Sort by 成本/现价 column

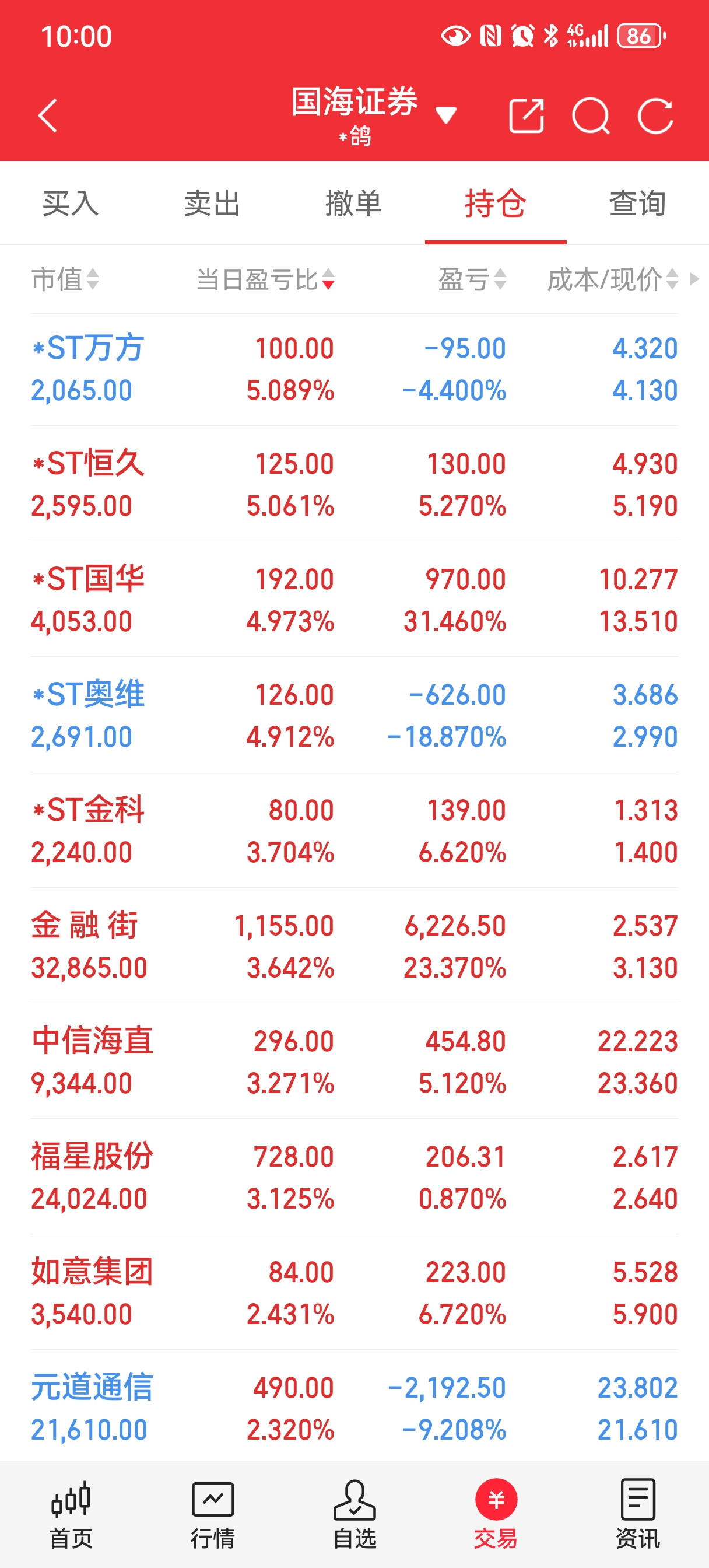[613, 280]
